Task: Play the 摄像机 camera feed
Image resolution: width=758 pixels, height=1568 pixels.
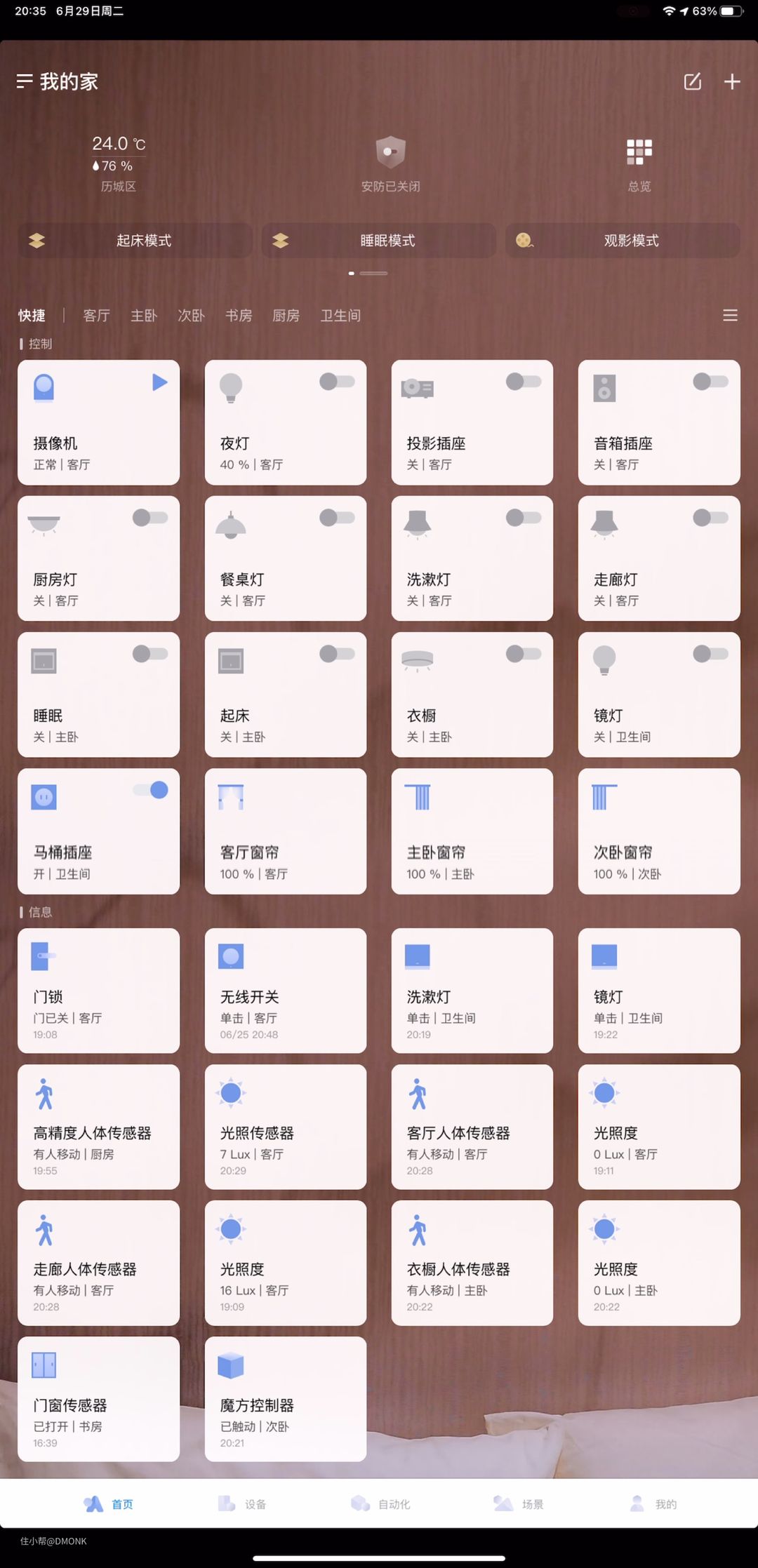Action: point(159,382)
